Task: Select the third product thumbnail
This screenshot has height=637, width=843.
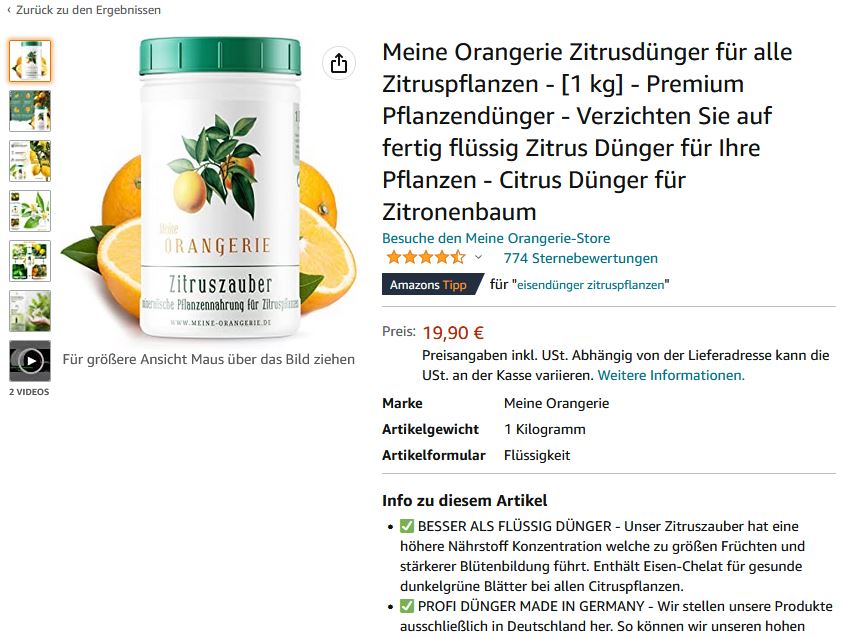Action: coord(30,161)
